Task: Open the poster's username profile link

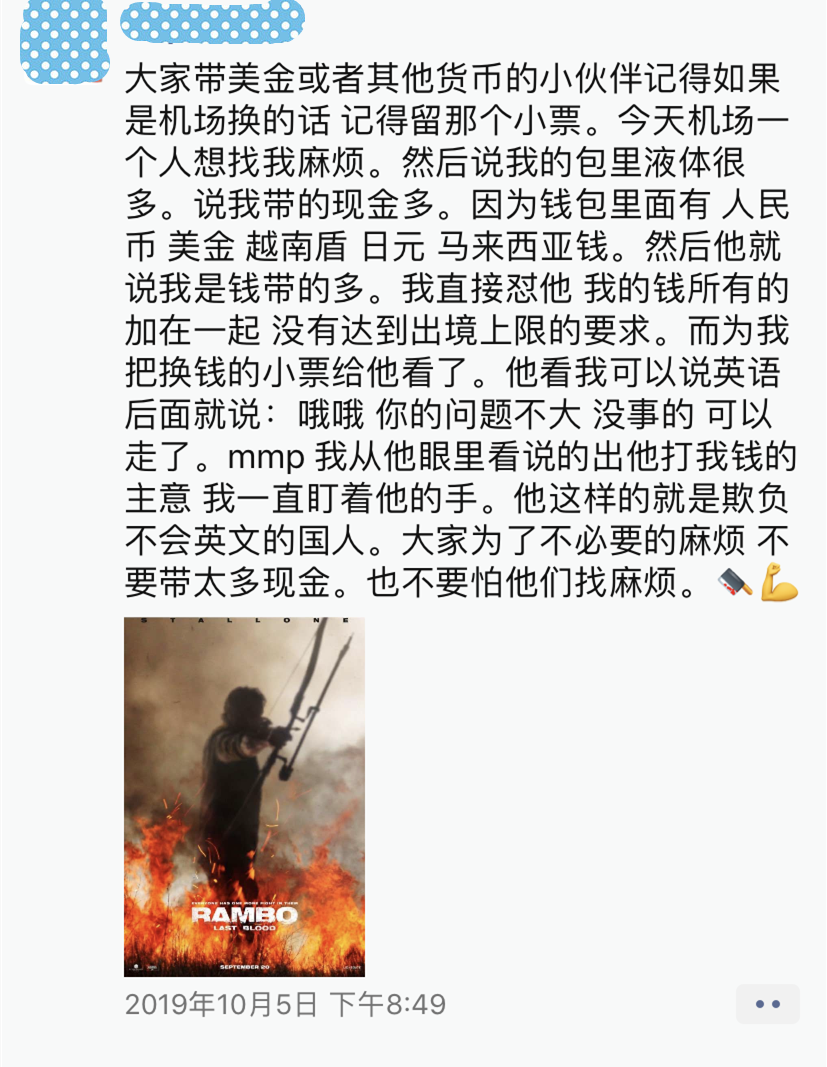Action: click(x=212, y=22)
